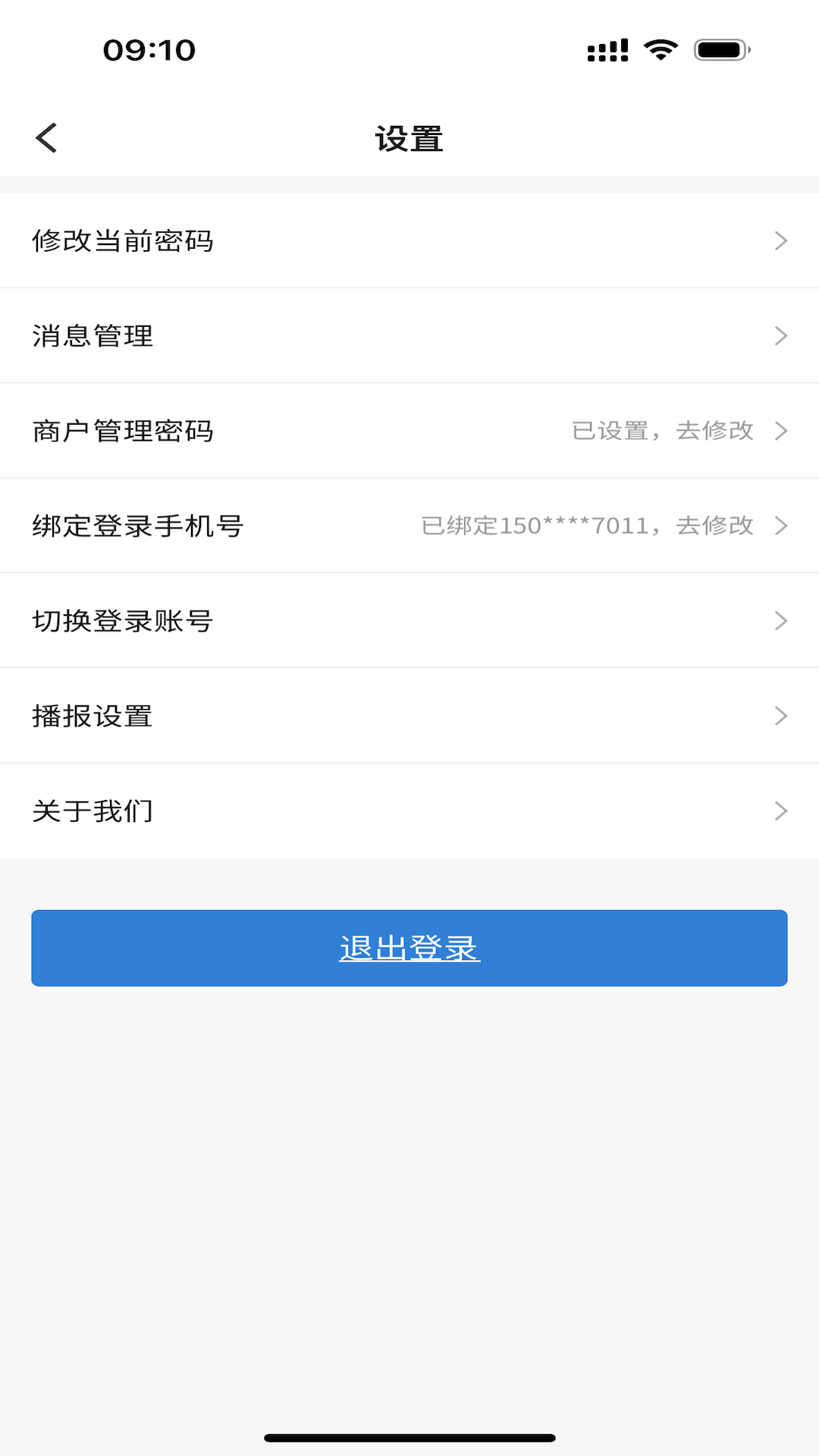Tap the back arrow to leave settings
This screenshot has width=819, height=1456.
[x=45, y=137]
